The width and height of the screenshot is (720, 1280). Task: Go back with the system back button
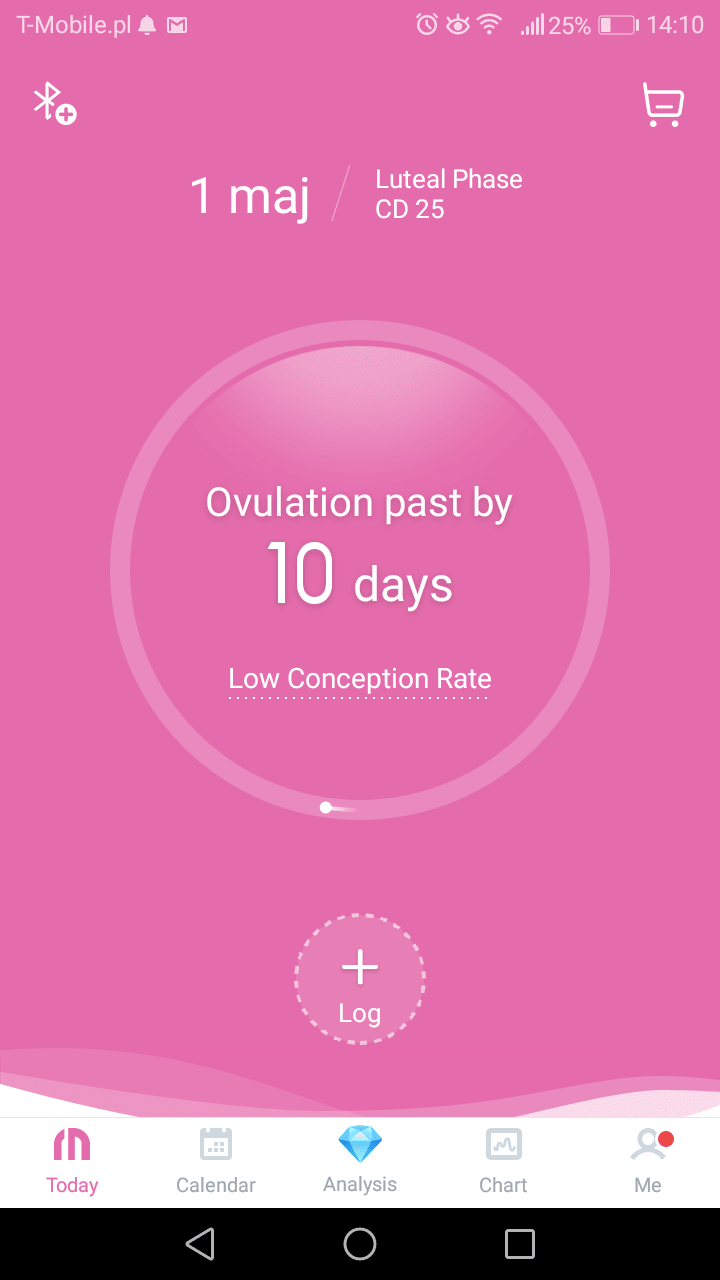[x=200, y=1244]
